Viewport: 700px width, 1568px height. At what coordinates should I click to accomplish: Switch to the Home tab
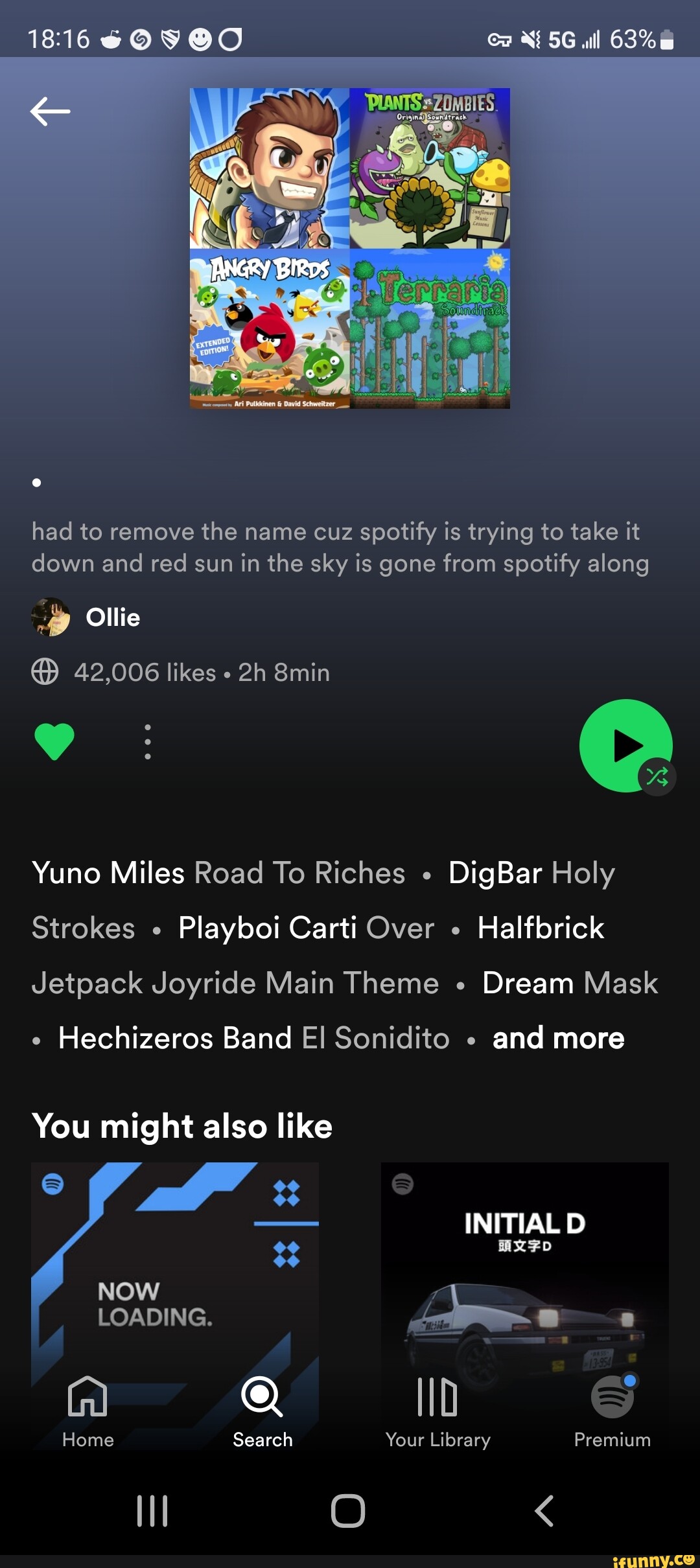[88, 1412]
